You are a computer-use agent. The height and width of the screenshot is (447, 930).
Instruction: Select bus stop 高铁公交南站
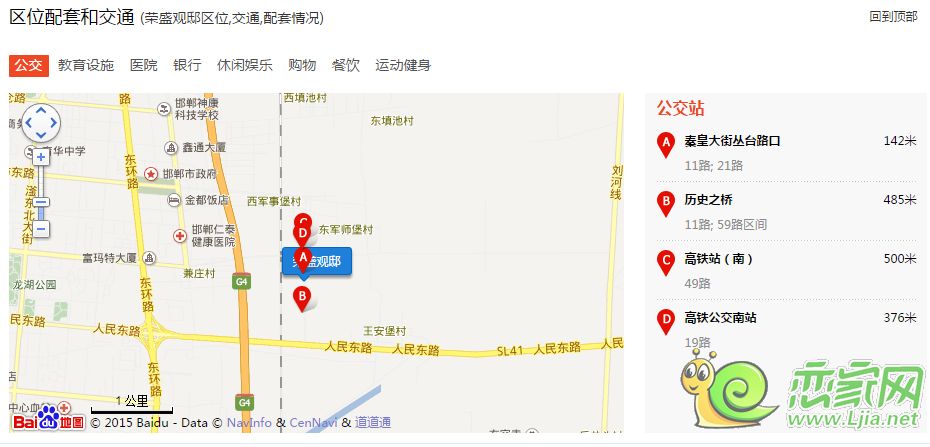coord(720,317)
